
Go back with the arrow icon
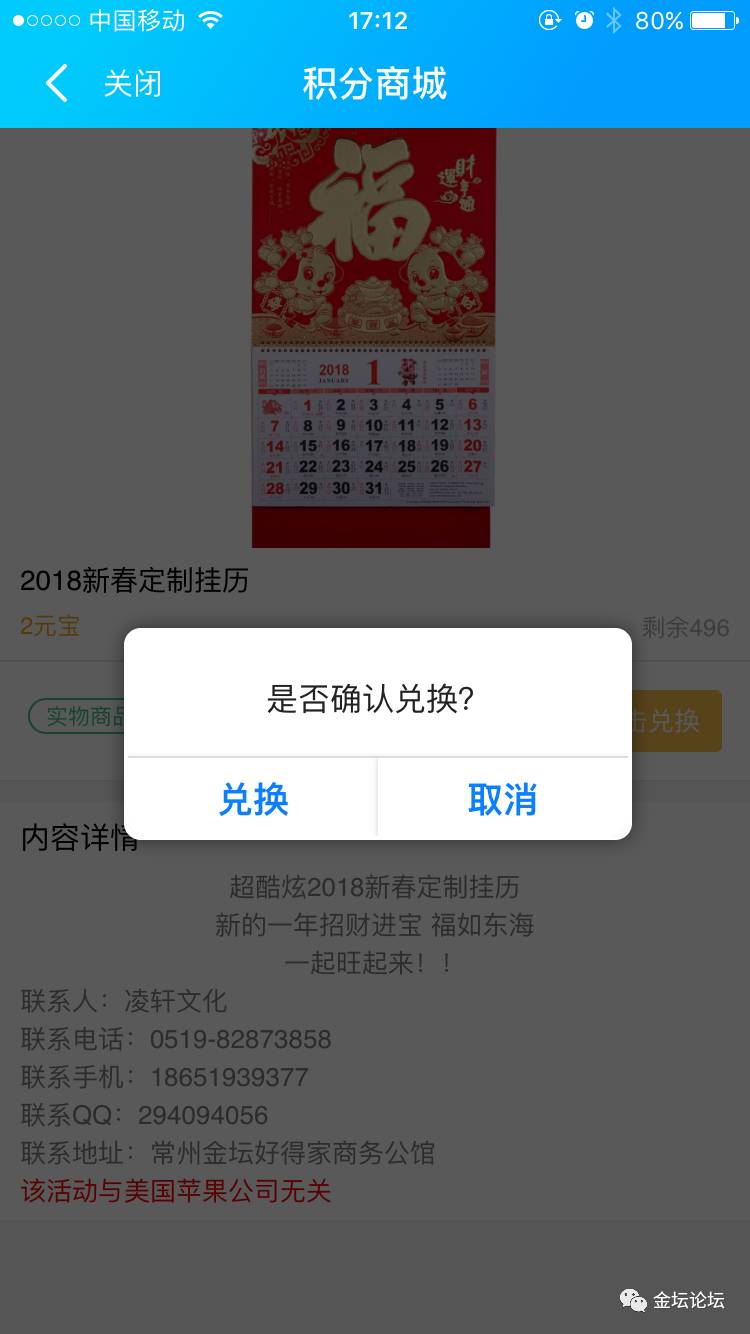tap(57, 84)
